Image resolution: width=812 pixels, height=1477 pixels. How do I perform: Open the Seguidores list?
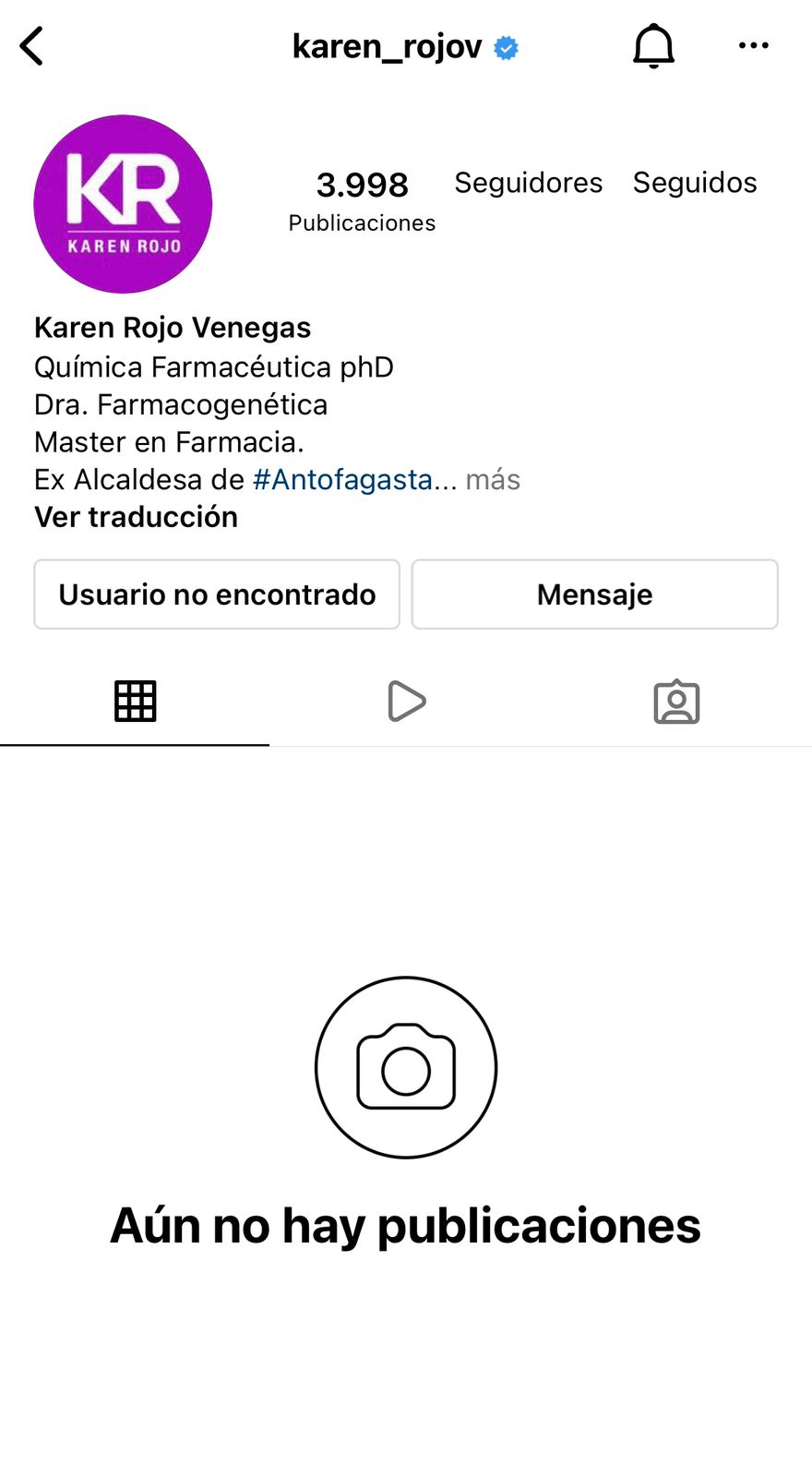click(528, 183)
